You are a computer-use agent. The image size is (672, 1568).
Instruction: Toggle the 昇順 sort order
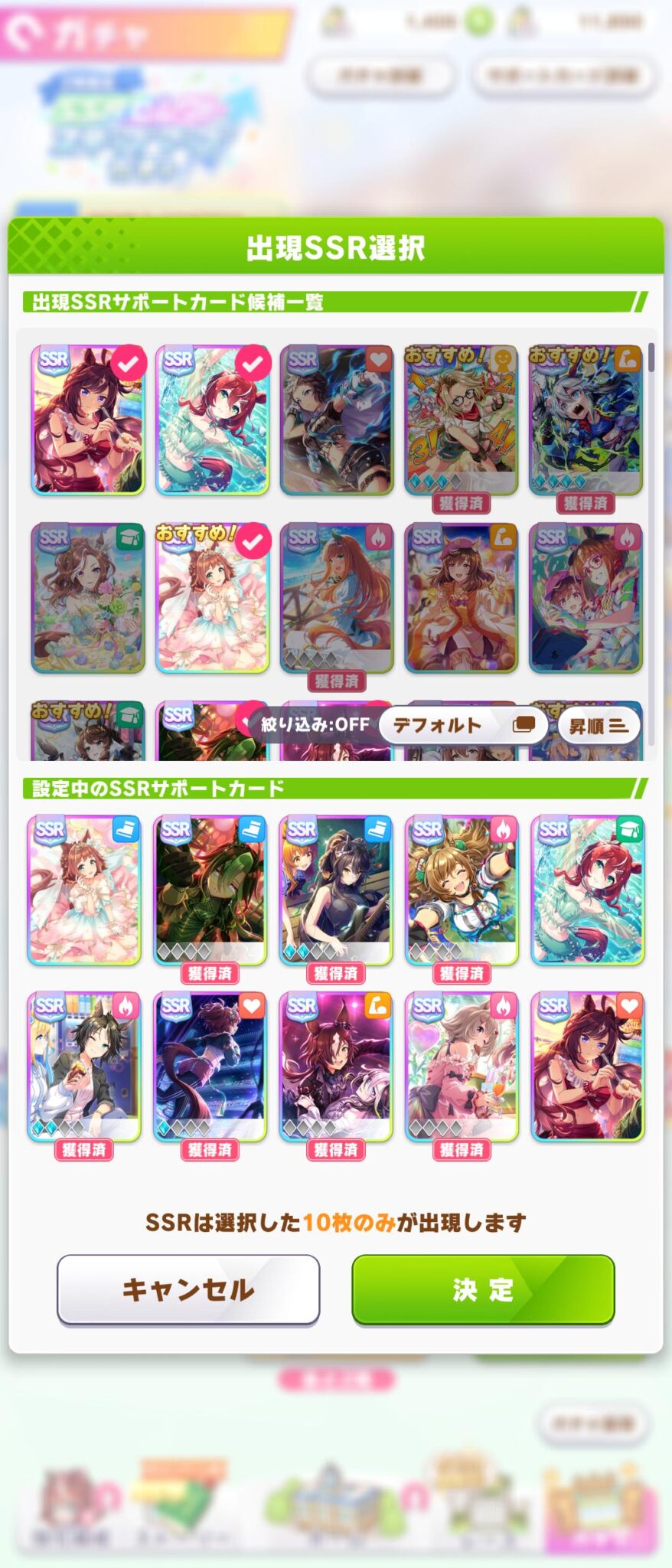pos(599,726)
